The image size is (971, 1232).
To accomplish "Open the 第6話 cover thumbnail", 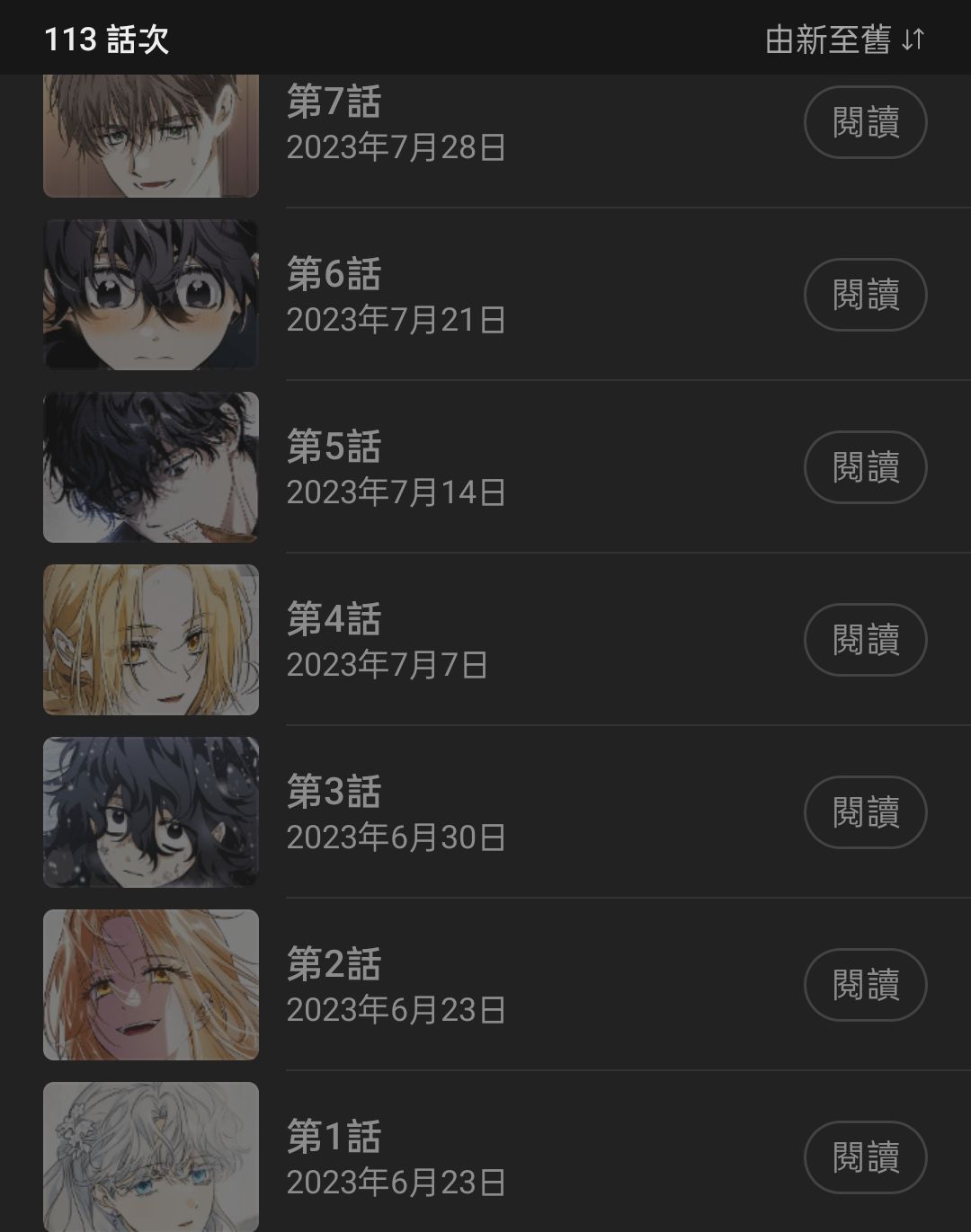I will [x=151, y=295].
